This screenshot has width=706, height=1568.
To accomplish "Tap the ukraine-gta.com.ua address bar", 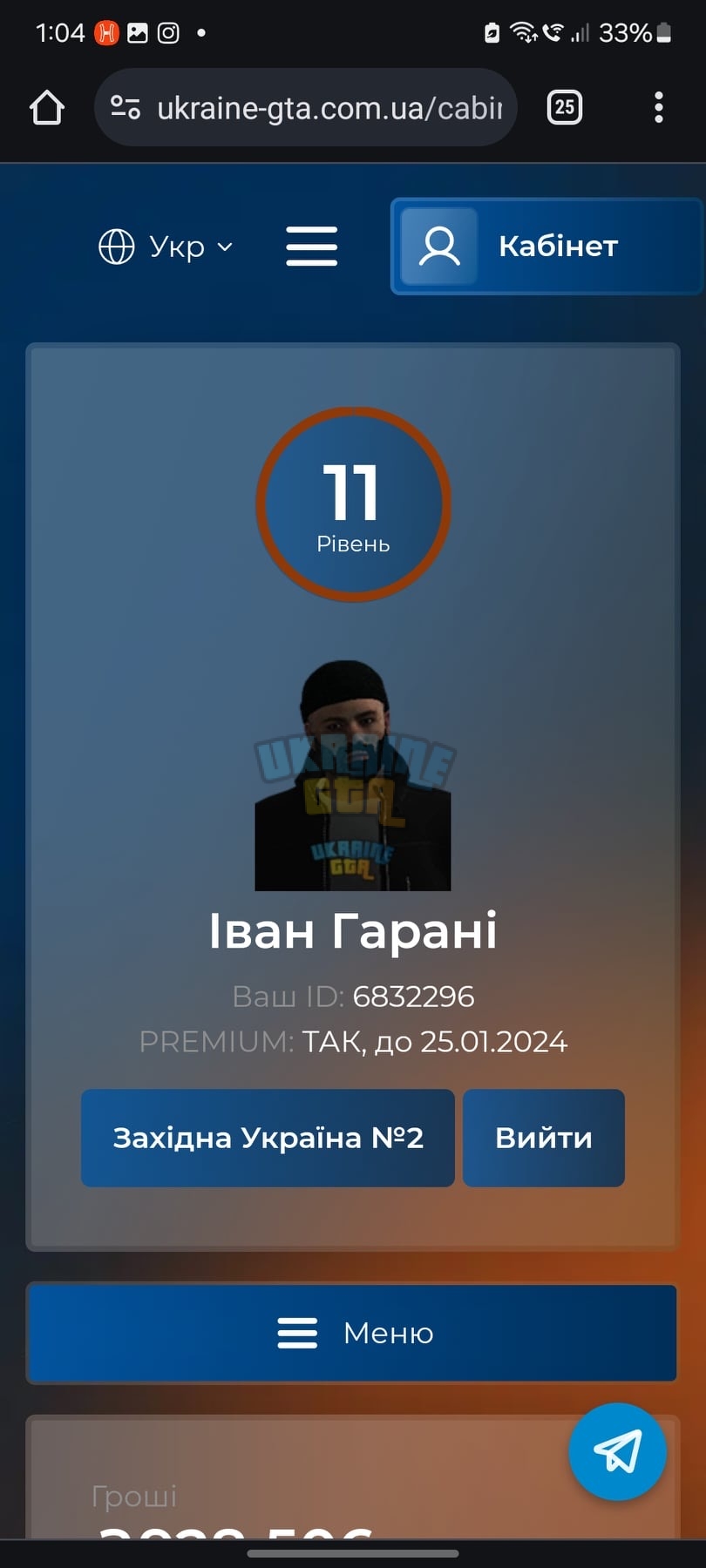I will click(305, 108).
